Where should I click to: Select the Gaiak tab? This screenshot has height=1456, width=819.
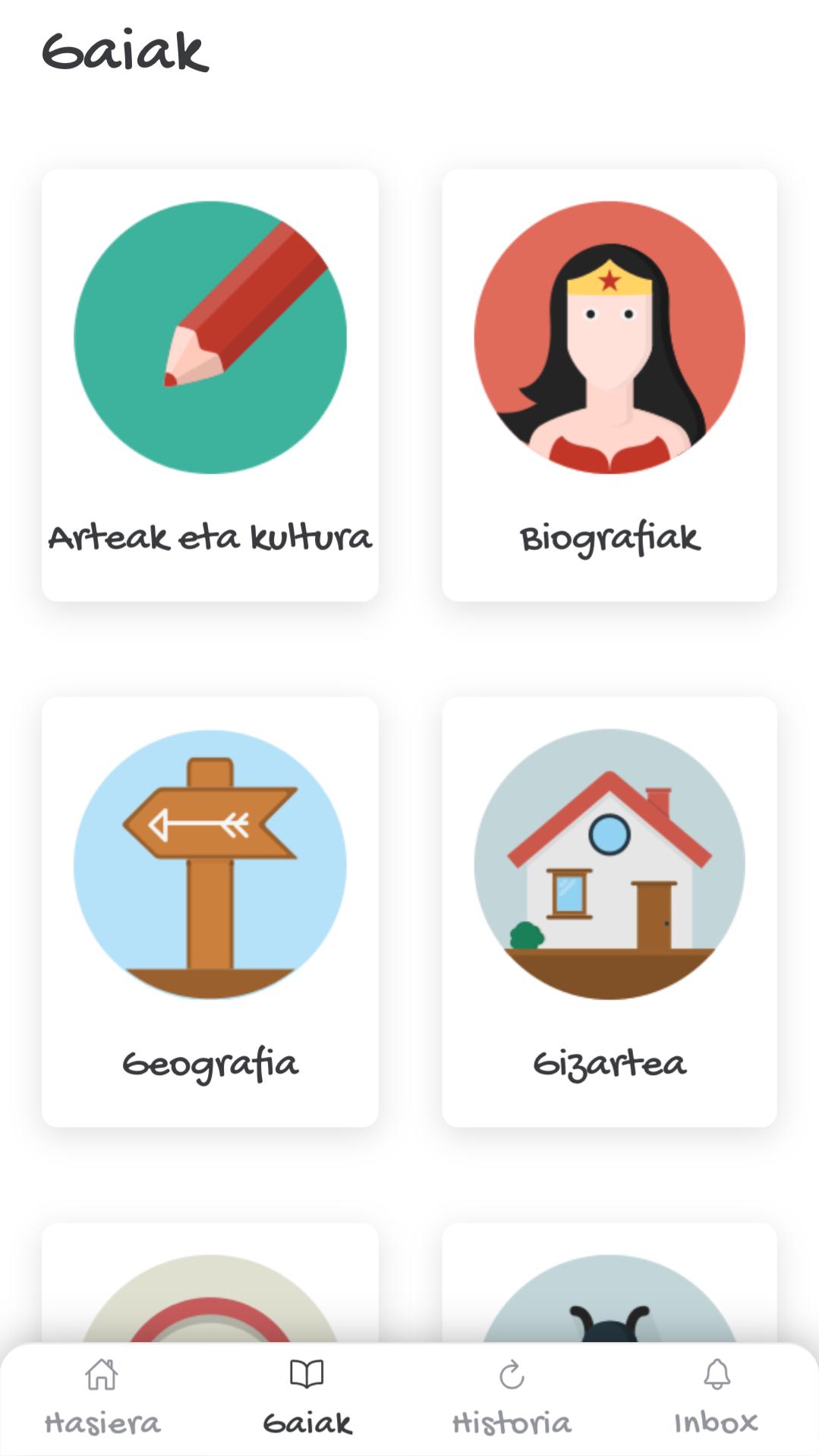[x=307, y=1398]
